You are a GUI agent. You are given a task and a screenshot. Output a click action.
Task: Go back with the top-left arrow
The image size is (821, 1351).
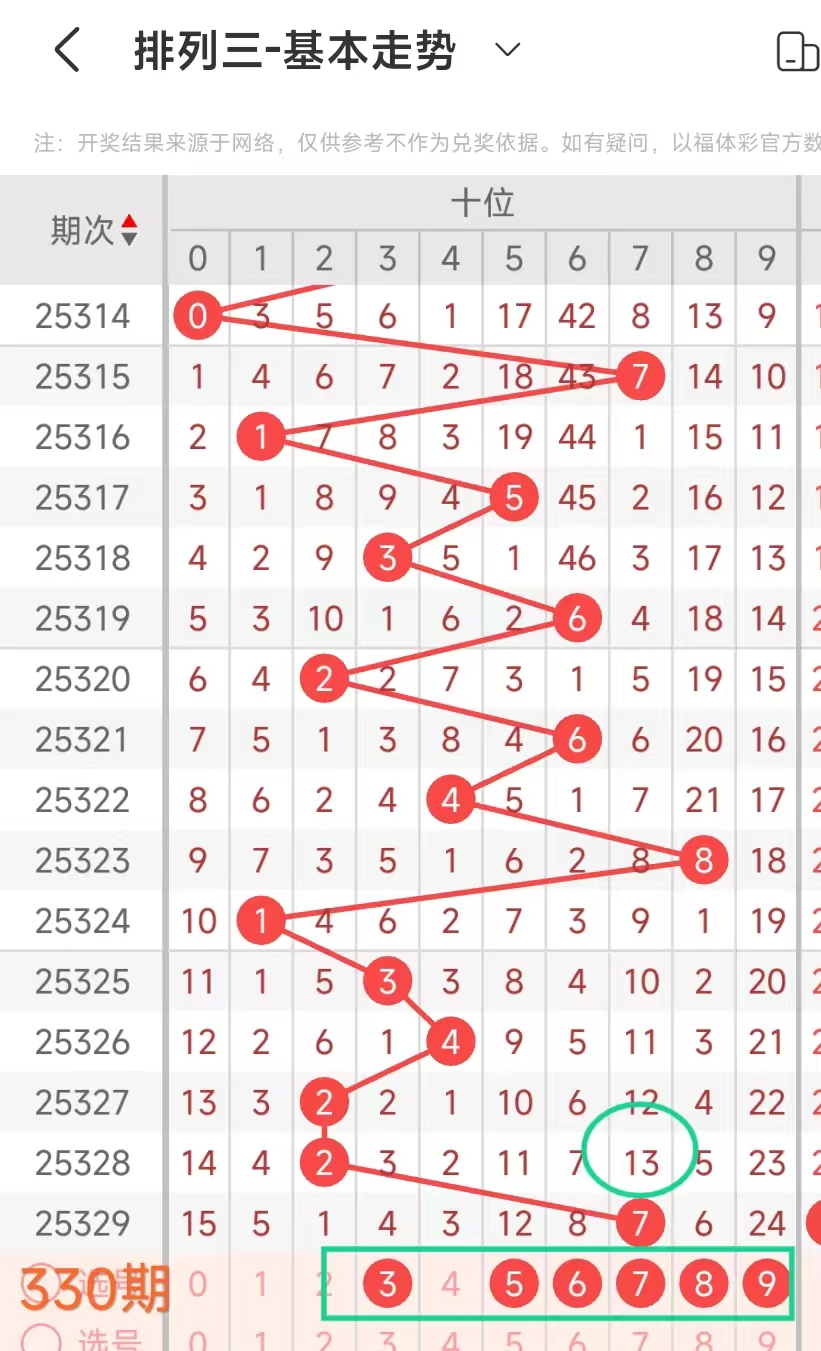(x=67, y=50)
